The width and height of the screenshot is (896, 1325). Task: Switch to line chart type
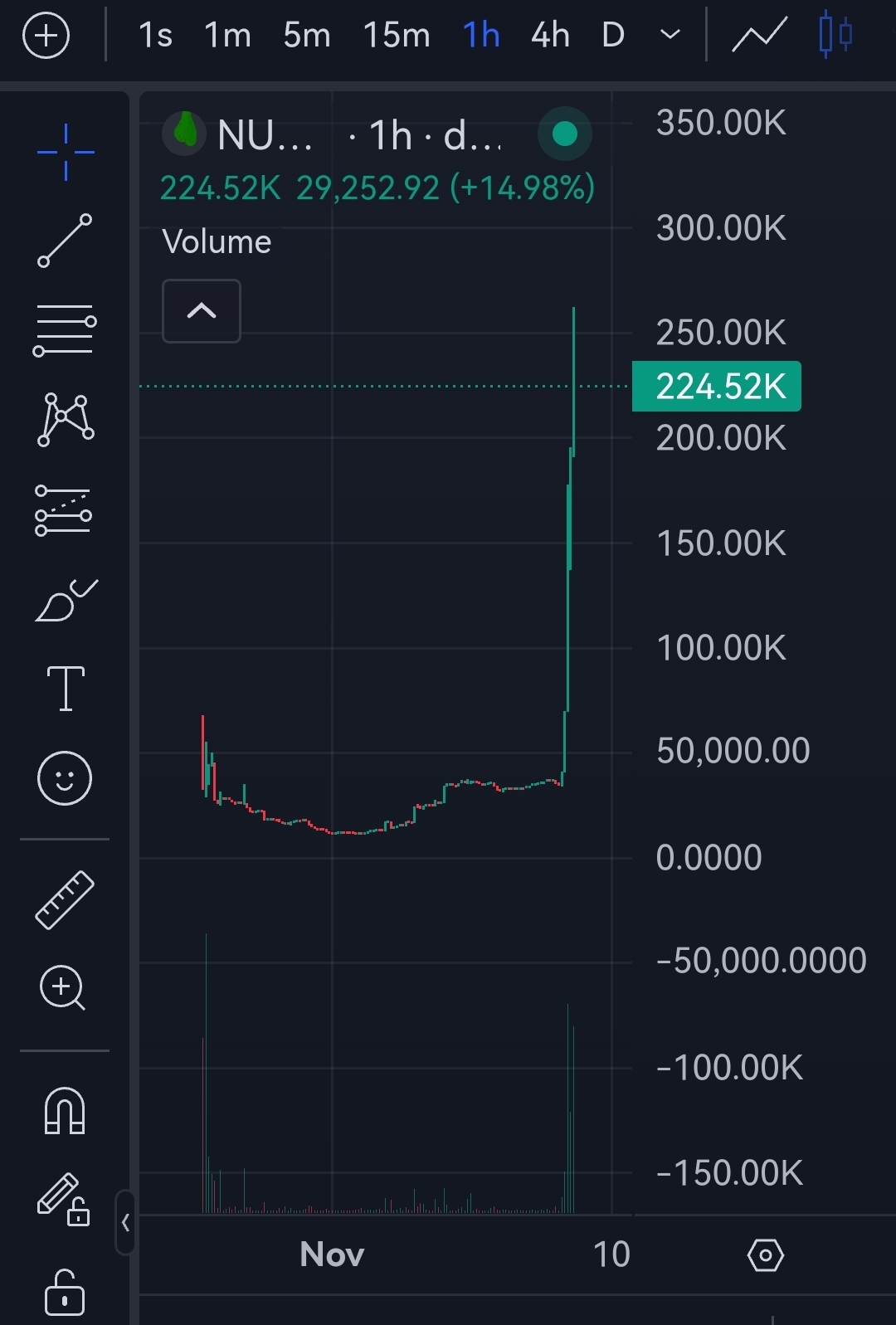(759, 36)
